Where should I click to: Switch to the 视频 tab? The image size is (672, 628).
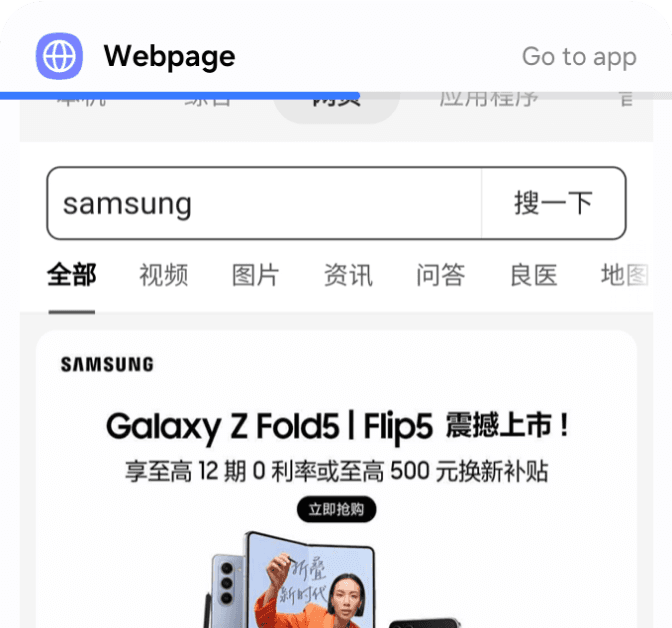pyautogui.click(x=164, y=275)
